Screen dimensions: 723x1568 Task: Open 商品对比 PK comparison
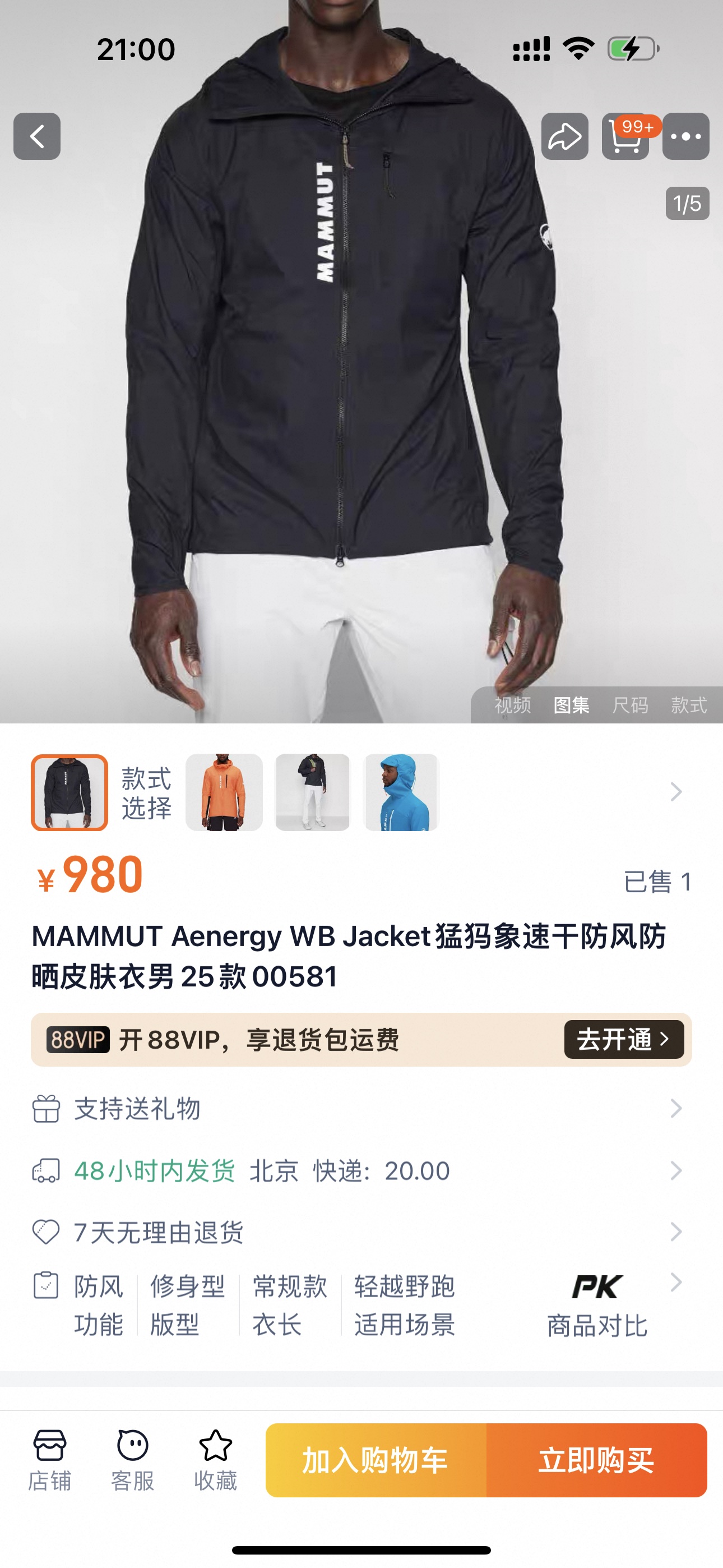[x=597, y=1305]
